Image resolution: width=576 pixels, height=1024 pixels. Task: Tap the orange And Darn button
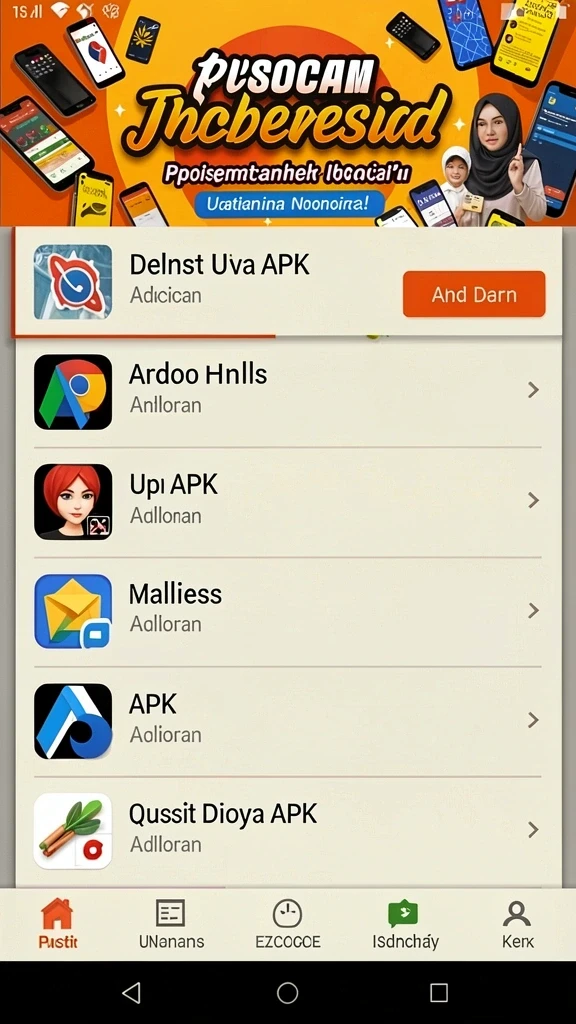click(x=473, y=295)
